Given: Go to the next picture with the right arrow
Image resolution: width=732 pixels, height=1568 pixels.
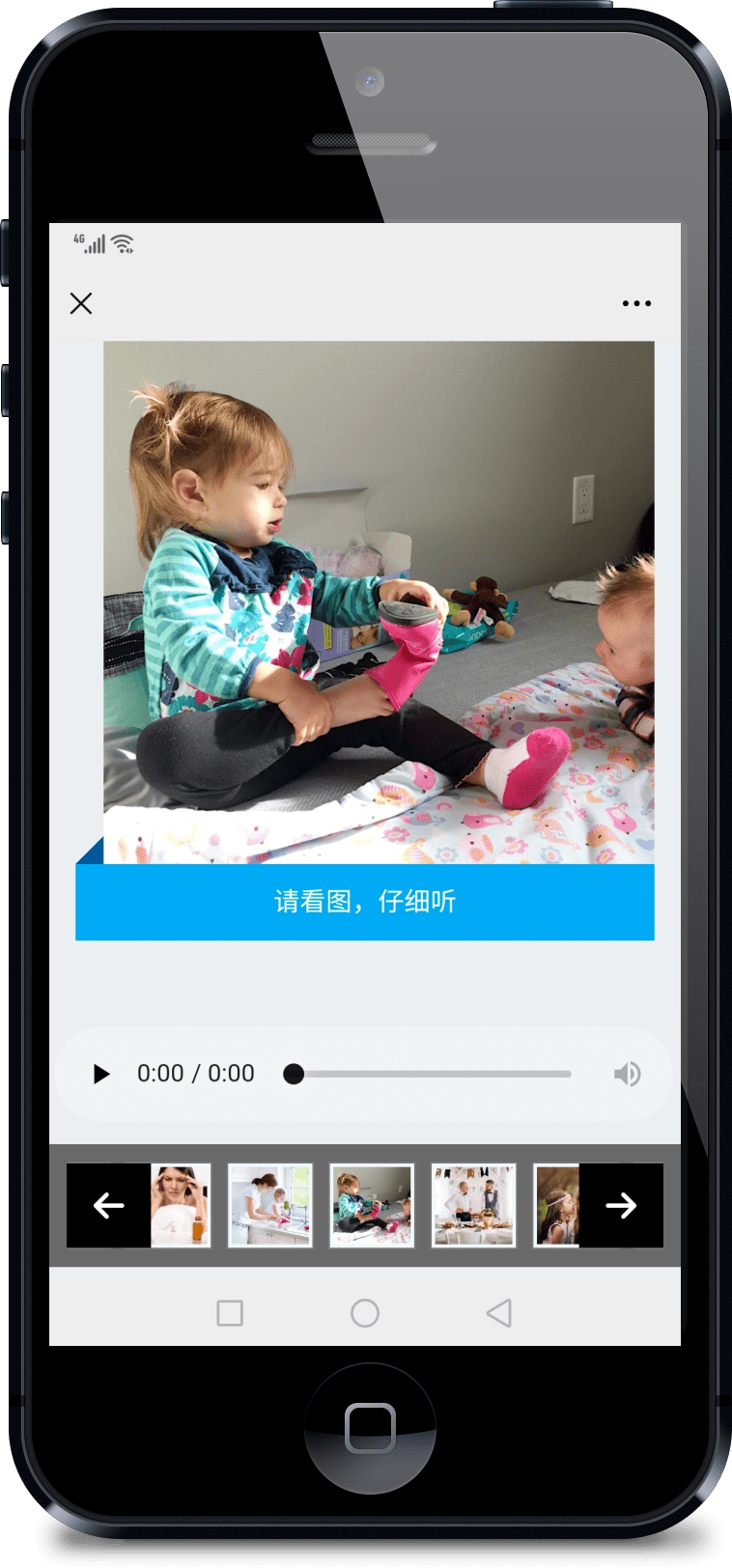Looking at the screenshot, I should [x=621, y=1205].
